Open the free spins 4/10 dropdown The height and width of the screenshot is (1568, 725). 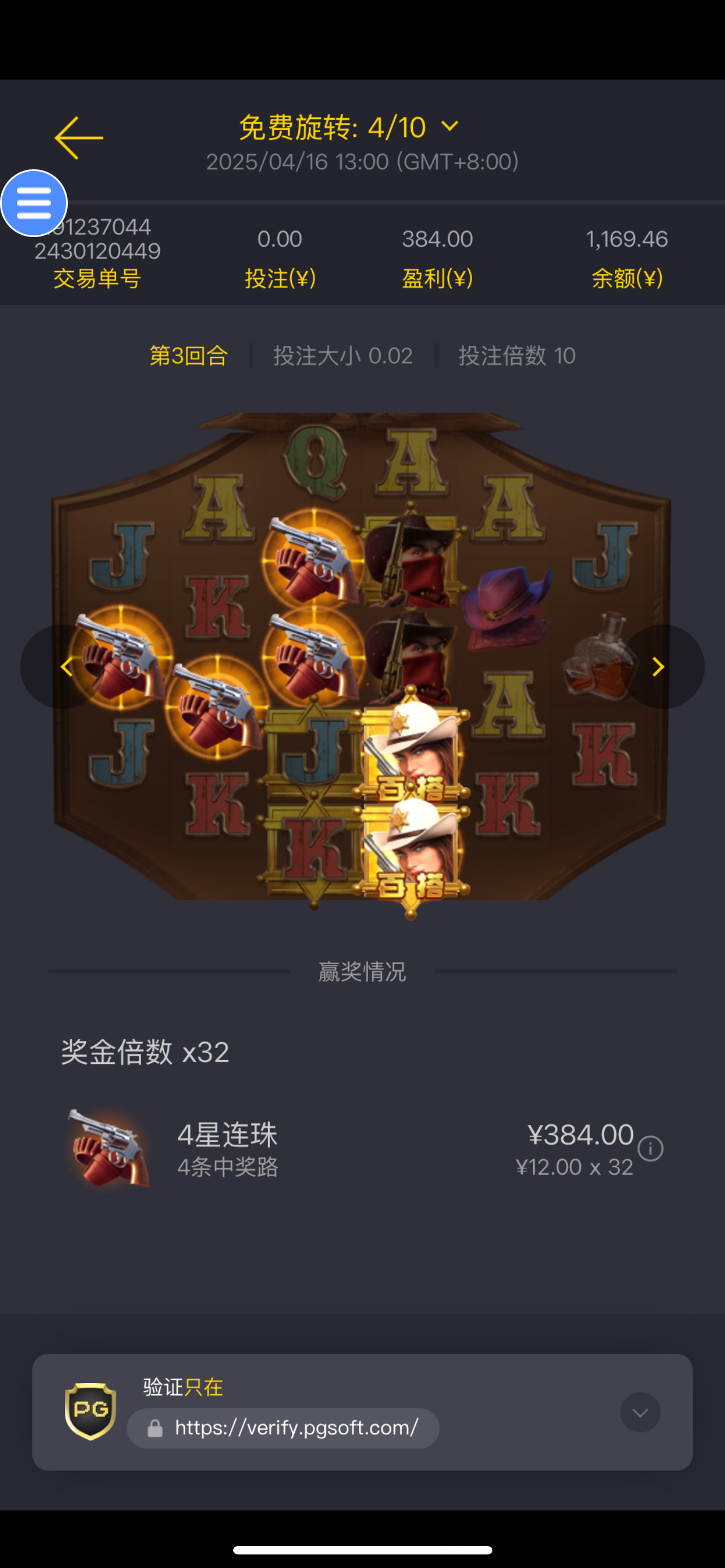pyautogui.click(x=449, y=126)
